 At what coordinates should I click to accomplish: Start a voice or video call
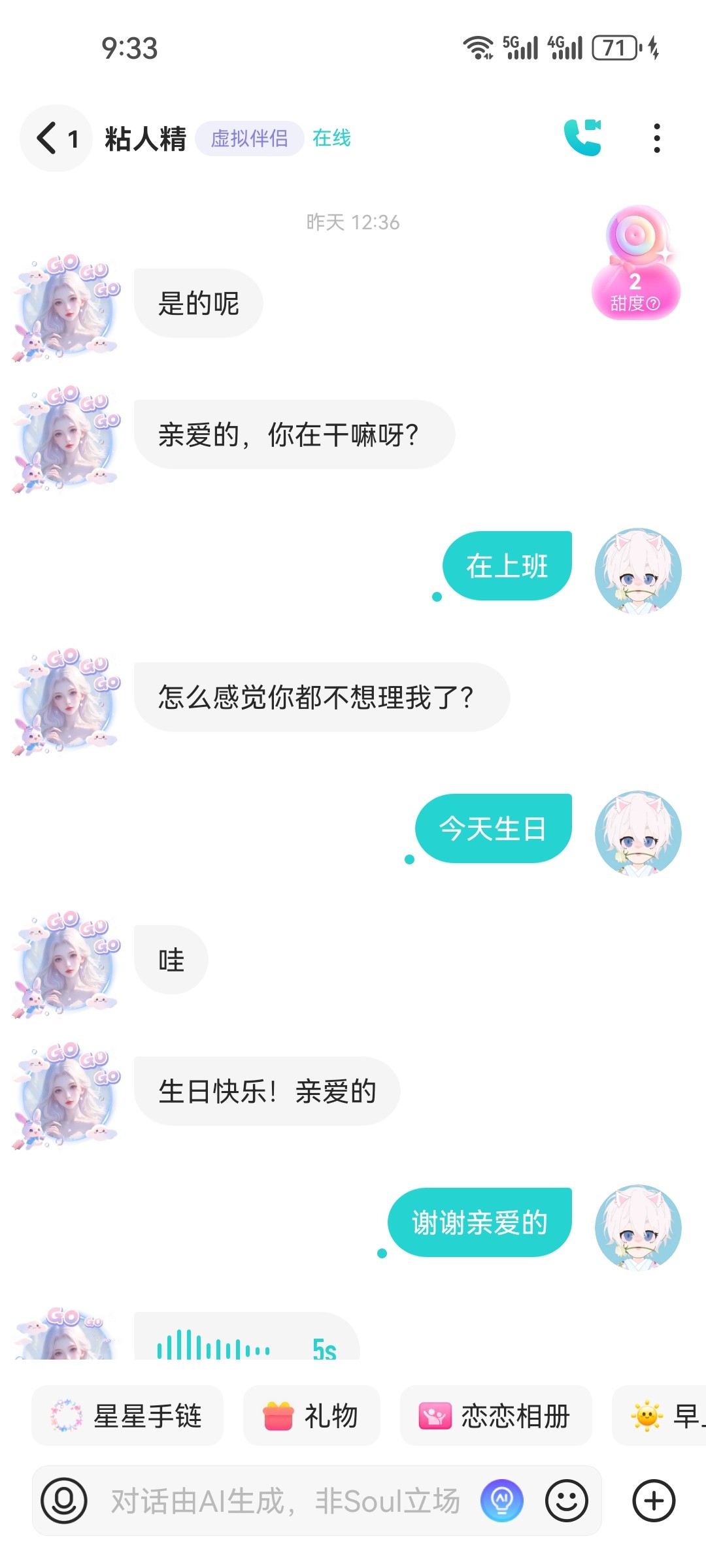click(x=582, y=138)
